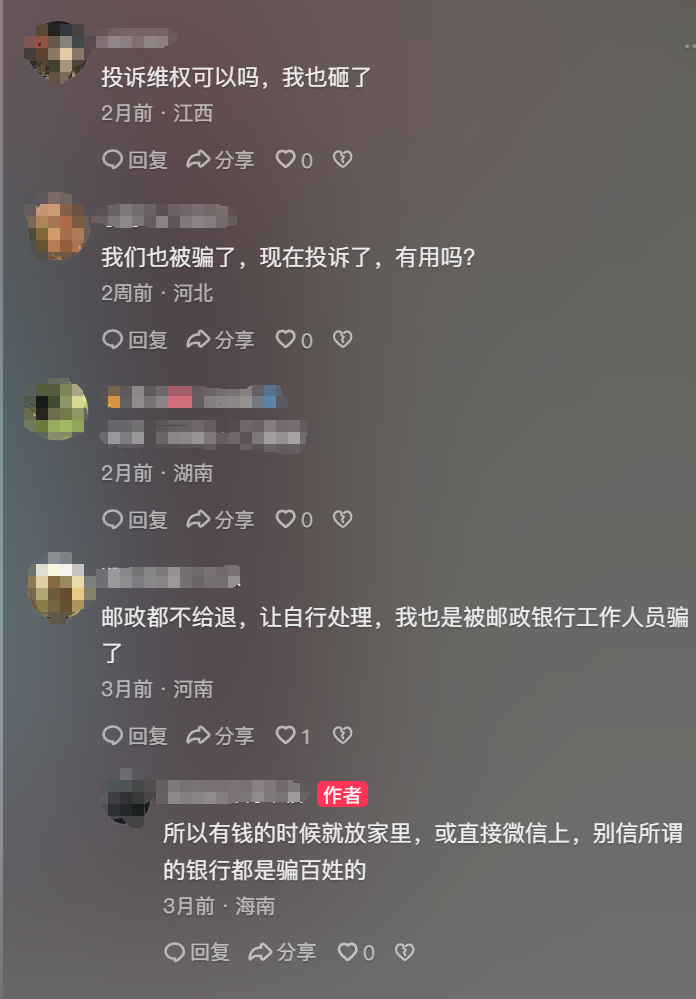Dislike the Jiangxi commenter's comment
Image resolution: width=696 pixels, height=999 pixels.
[342, 160]
